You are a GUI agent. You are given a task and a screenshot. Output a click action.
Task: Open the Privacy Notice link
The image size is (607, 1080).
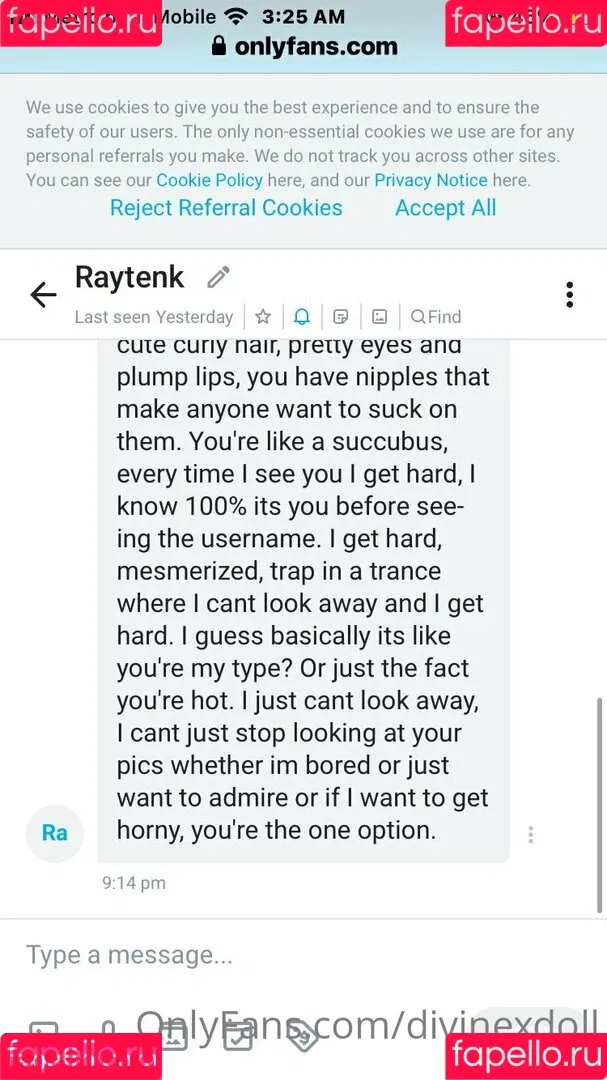coord(431,180)
